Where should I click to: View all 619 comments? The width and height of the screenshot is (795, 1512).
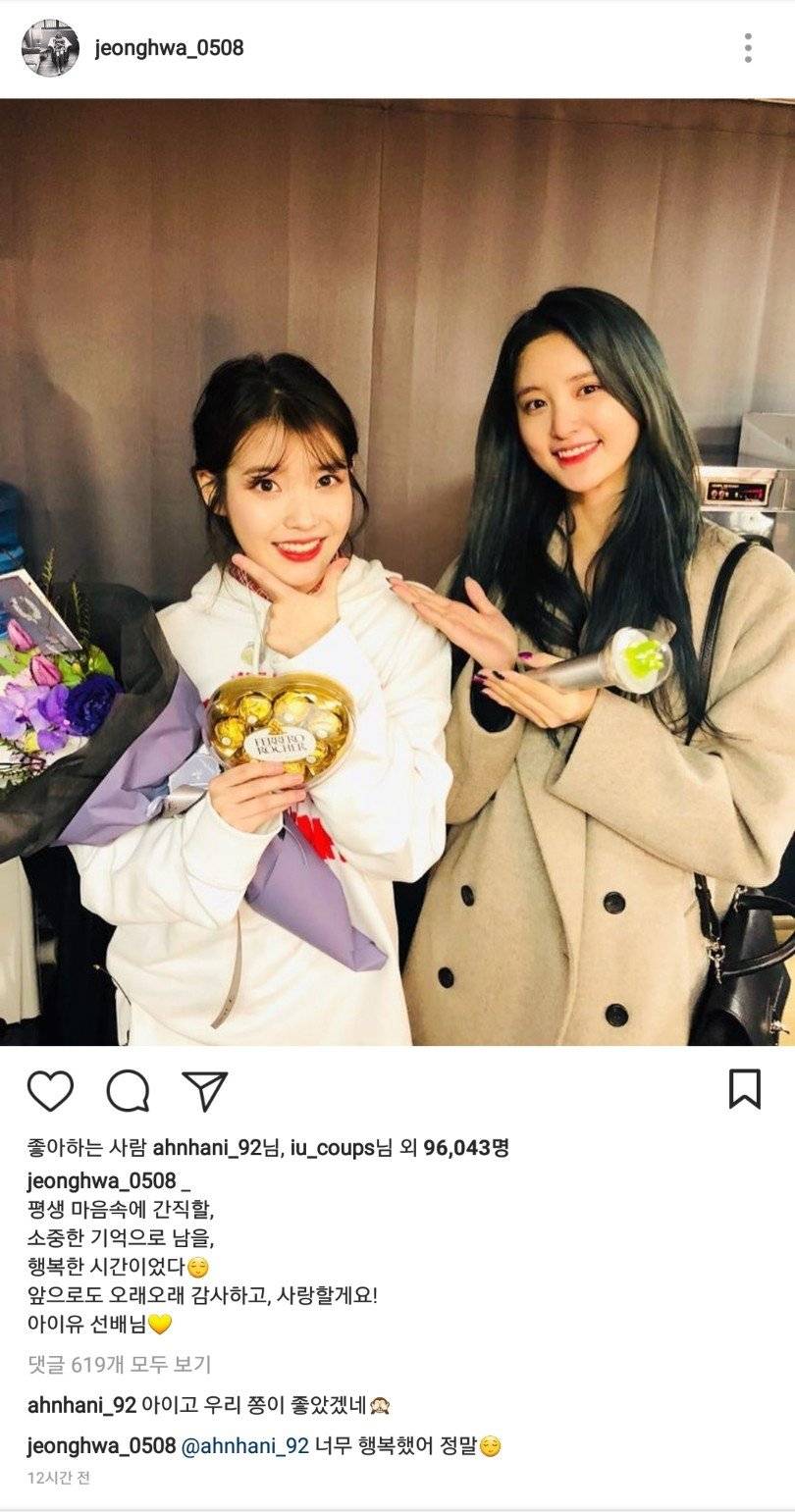pos(119,1364)
